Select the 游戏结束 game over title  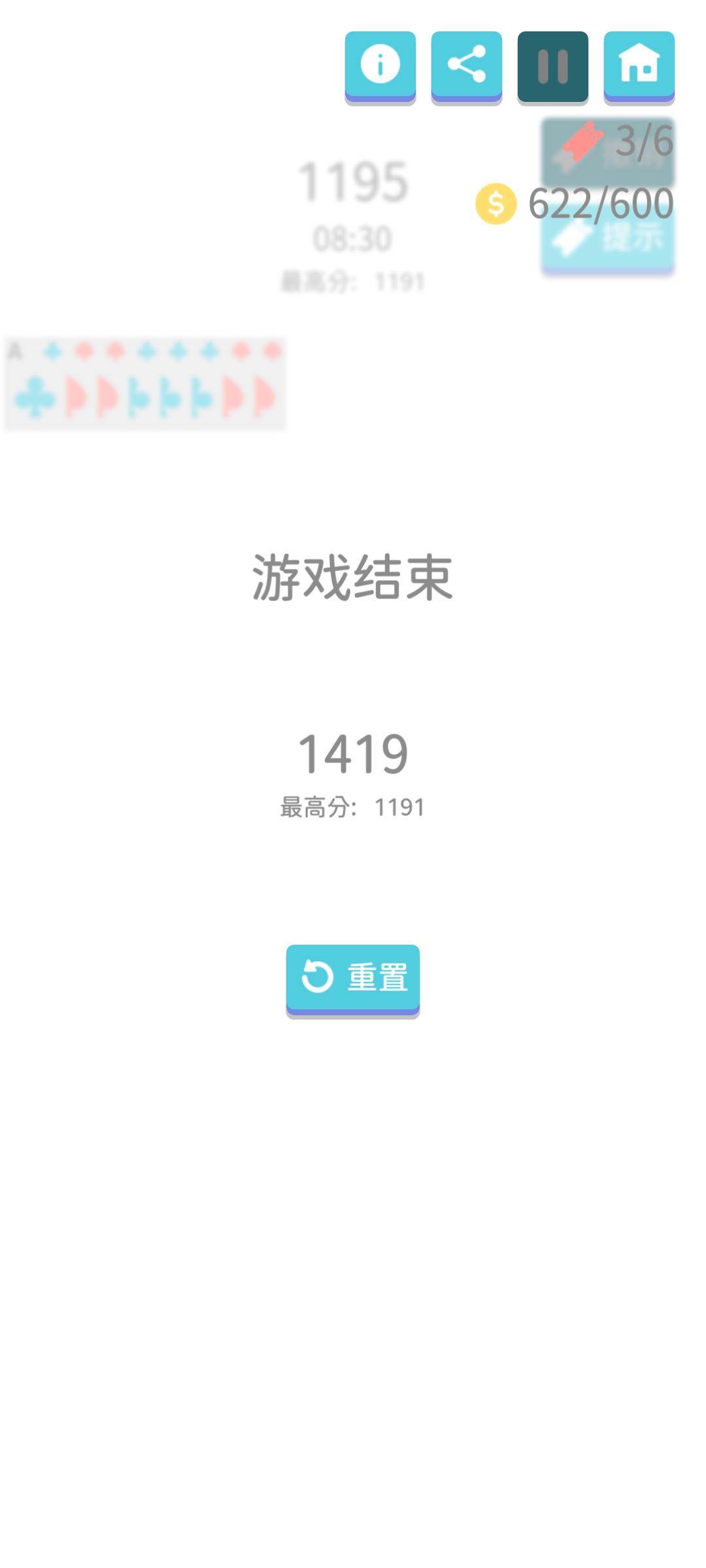353,577
